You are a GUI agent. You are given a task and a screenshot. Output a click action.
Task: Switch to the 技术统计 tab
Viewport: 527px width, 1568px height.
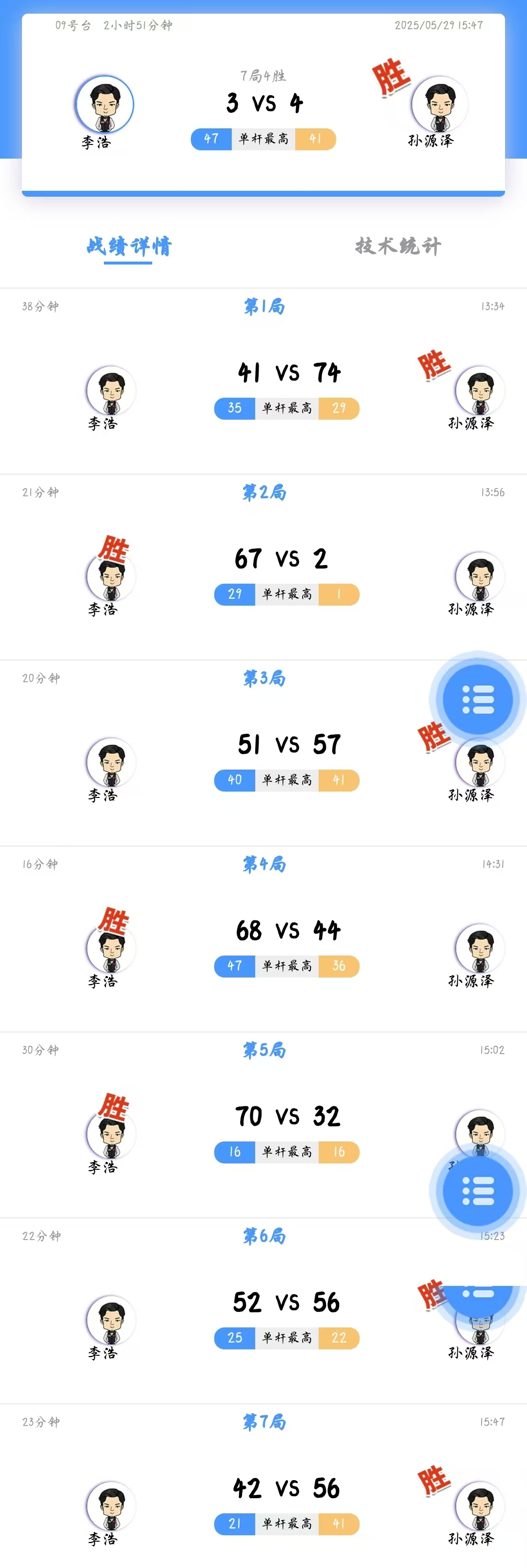[x=398, y=246]
